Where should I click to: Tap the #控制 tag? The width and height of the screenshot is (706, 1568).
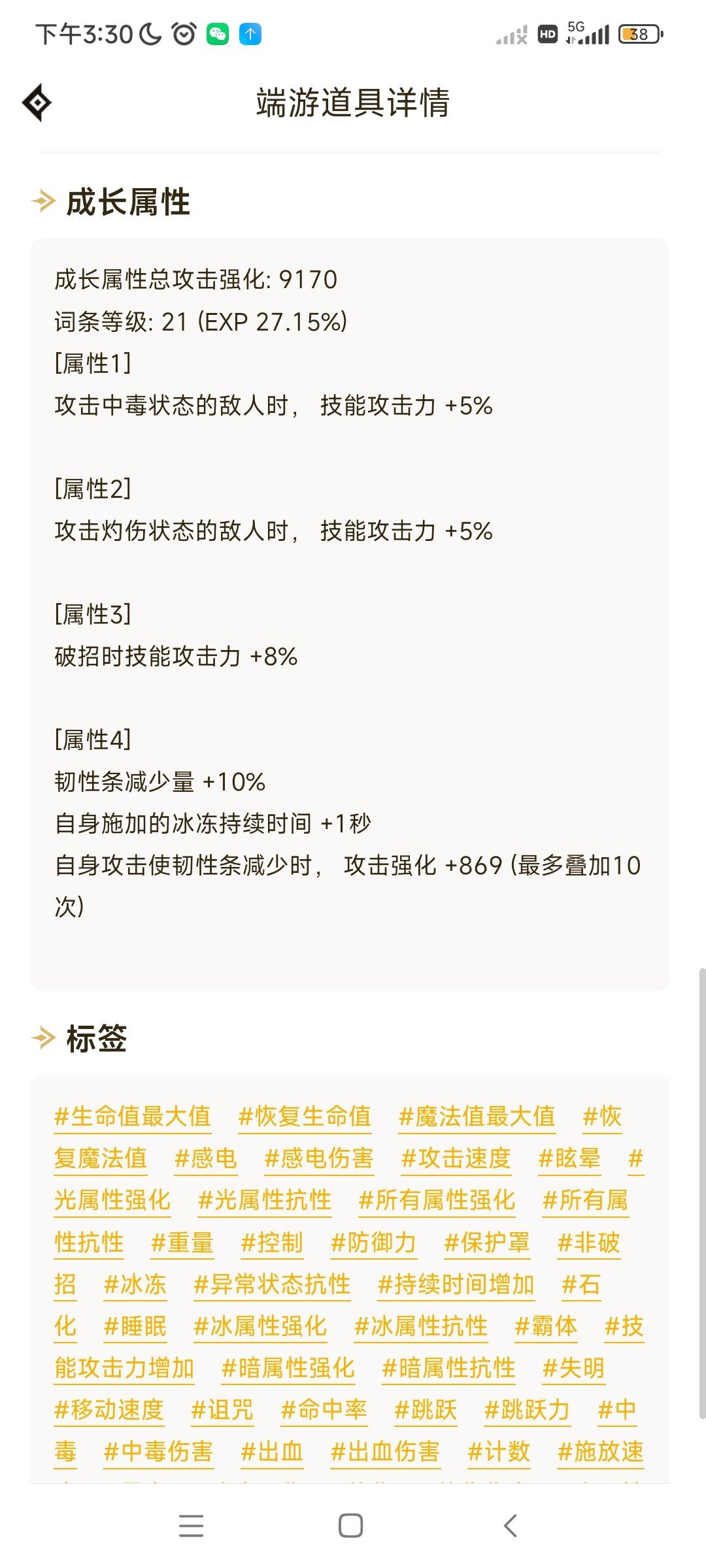coord(272,1242)
